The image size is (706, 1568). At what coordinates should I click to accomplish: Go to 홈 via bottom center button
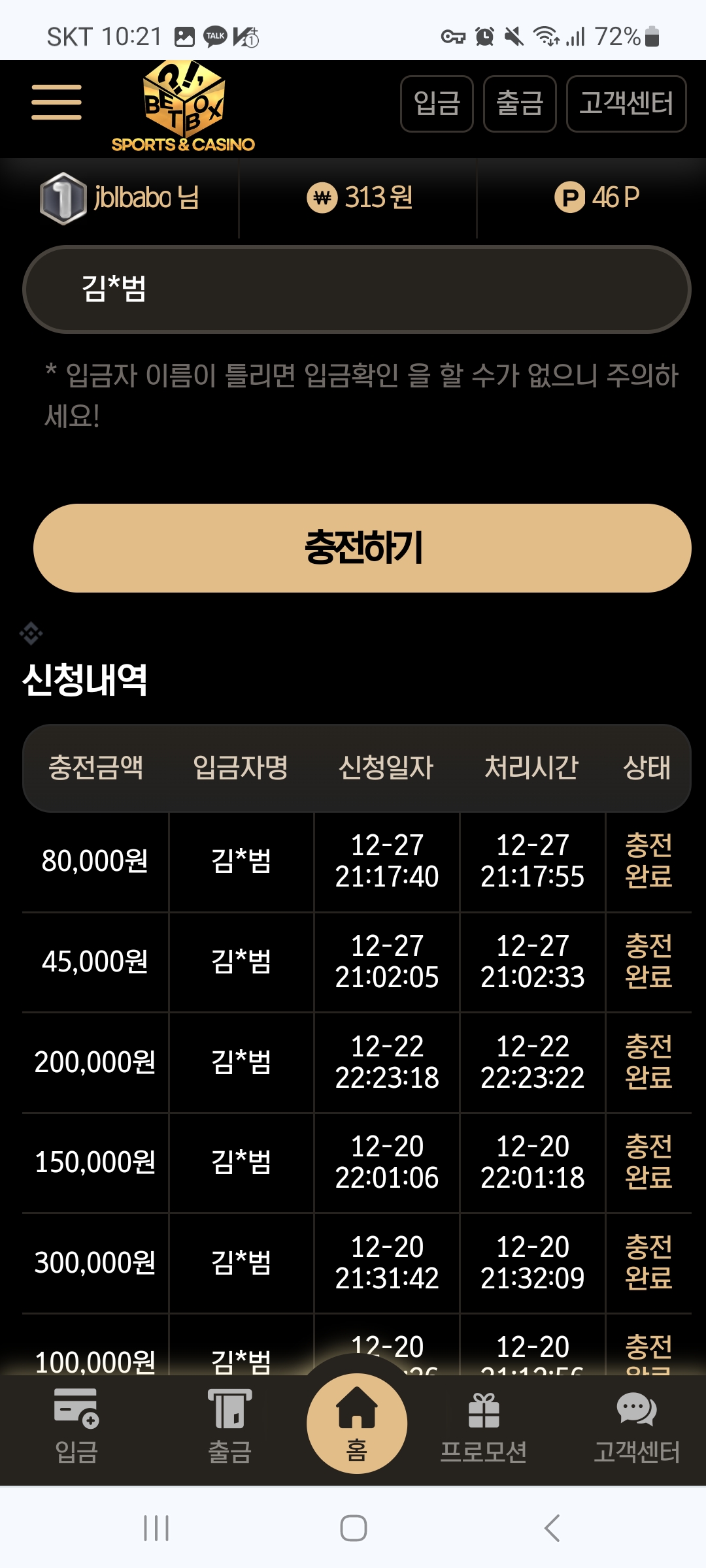(356, 1424)
